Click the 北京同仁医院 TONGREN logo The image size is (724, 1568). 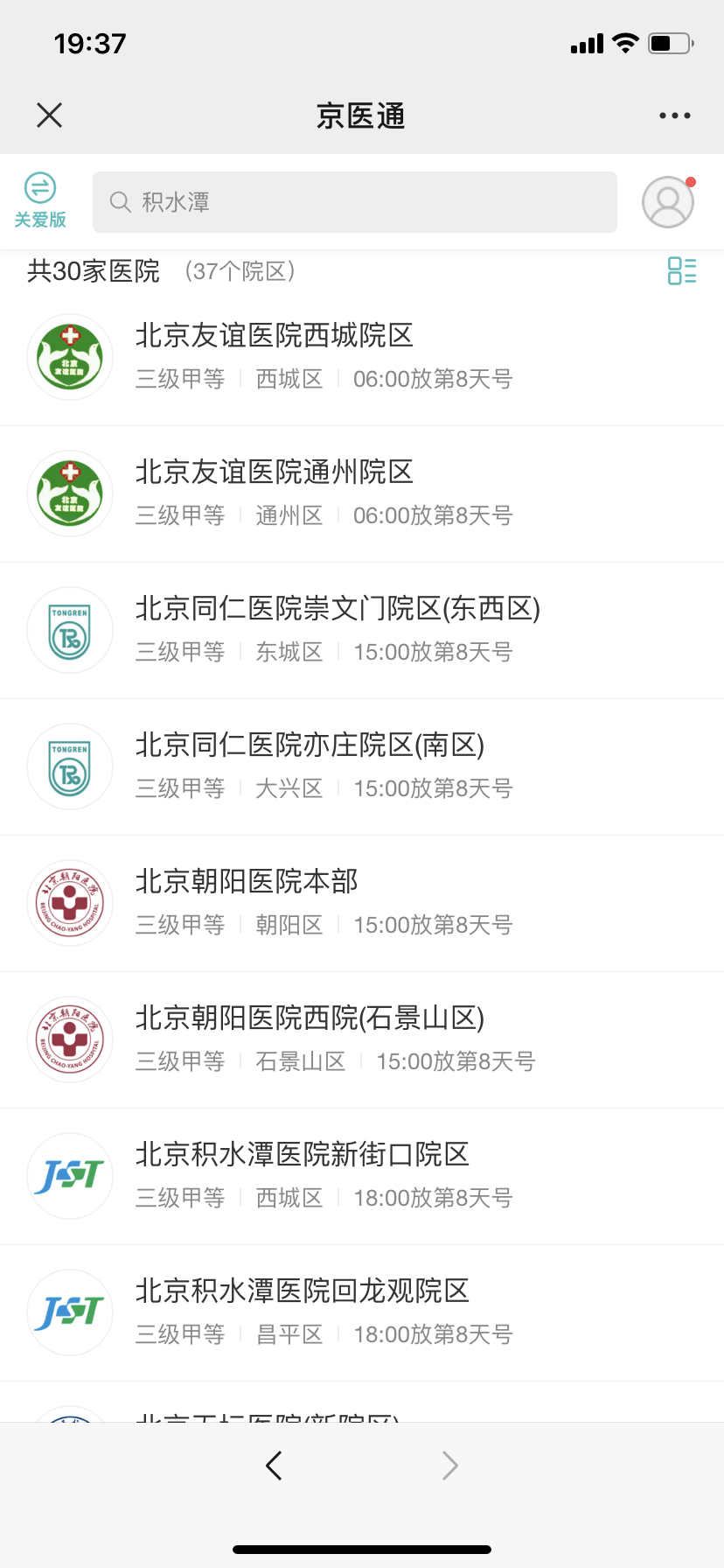click(x=70, y=630)
